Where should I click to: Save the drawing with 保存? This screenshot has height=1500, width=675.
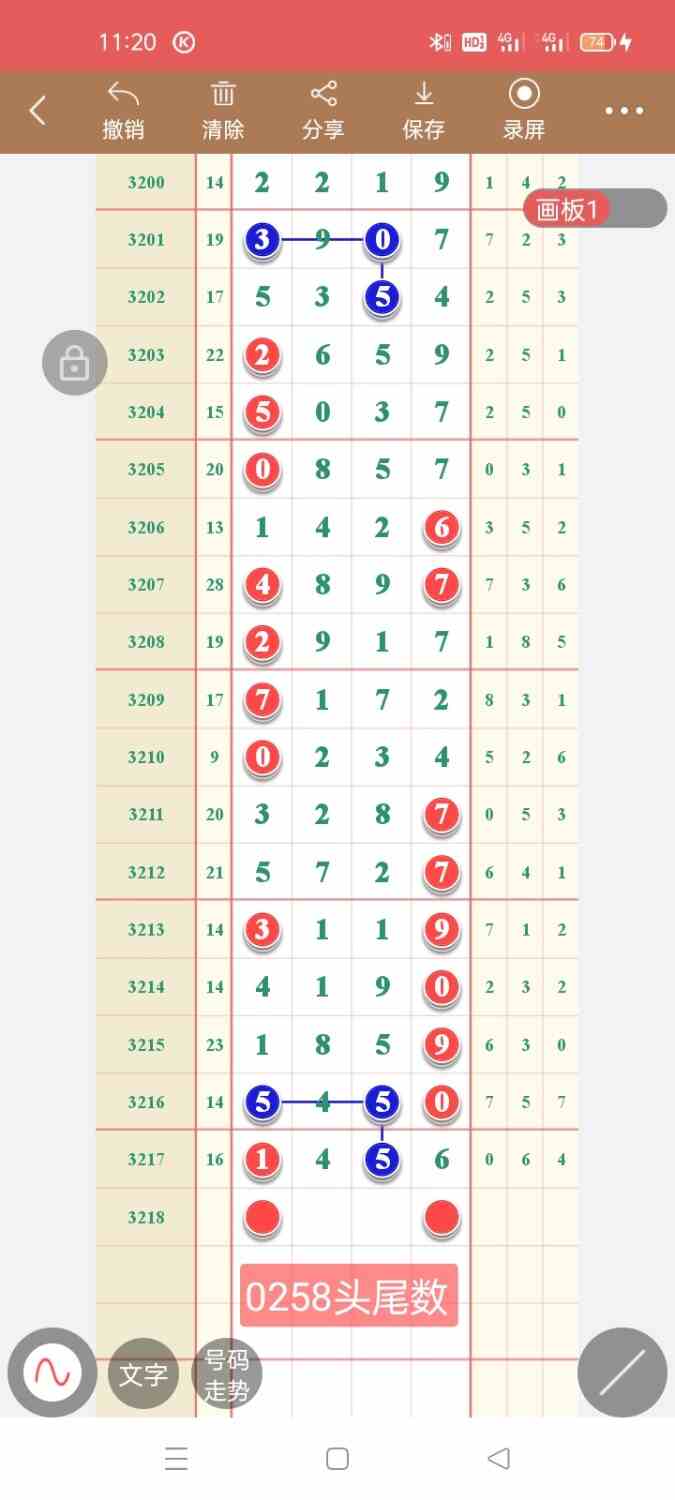(x=423, y=111)
